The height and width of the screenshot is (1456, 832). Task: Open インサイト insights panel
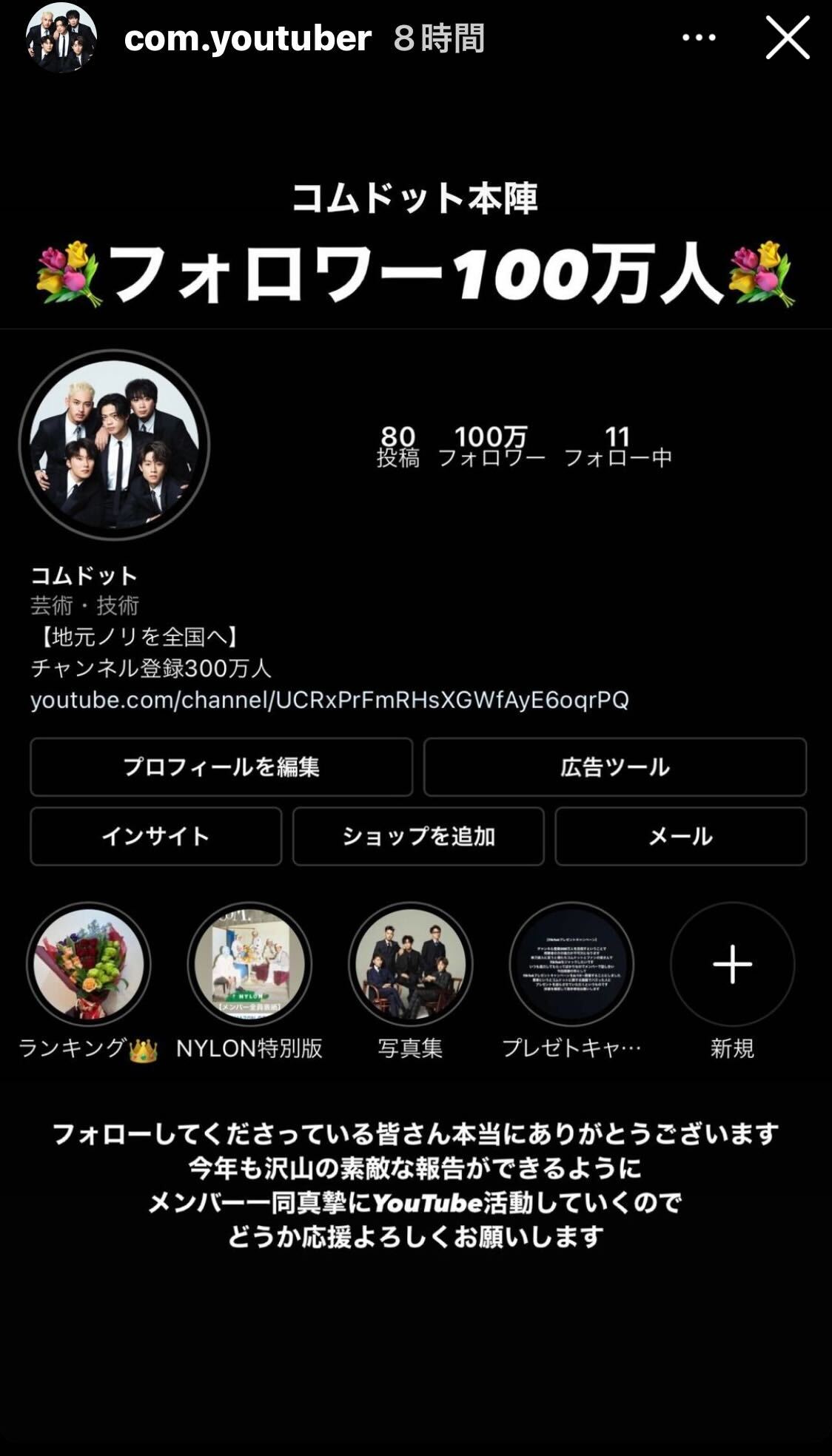[x=155, y=837]
